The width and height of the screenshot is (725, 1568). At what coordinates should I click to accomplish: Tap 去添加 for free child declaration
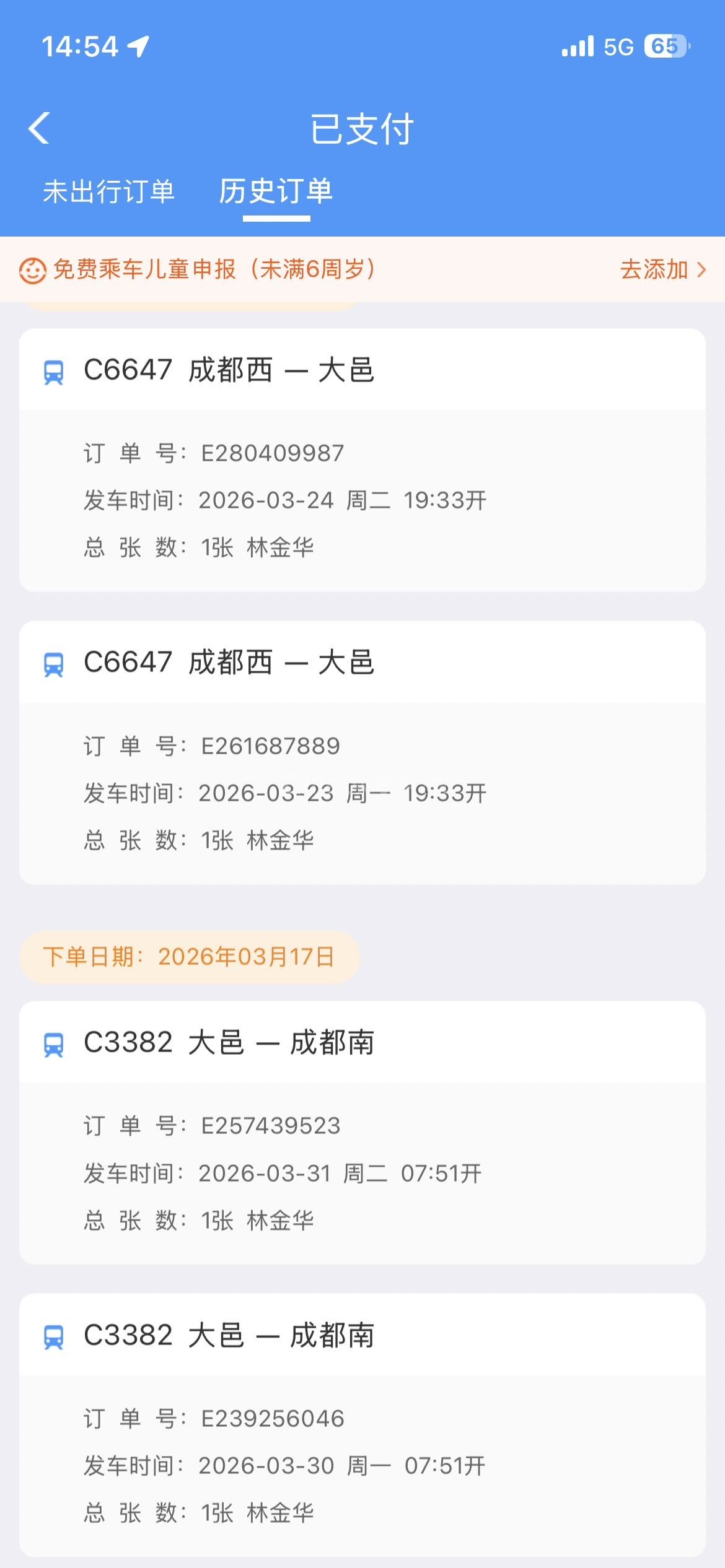[662, 270]
